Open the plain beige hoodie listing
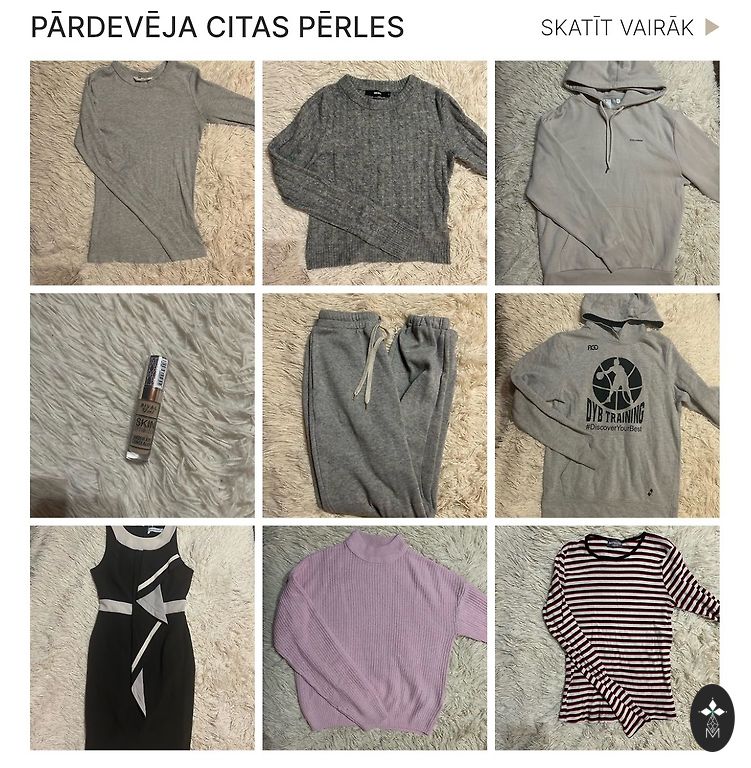The height and width of the screenshot is (768, 751). 607,173
